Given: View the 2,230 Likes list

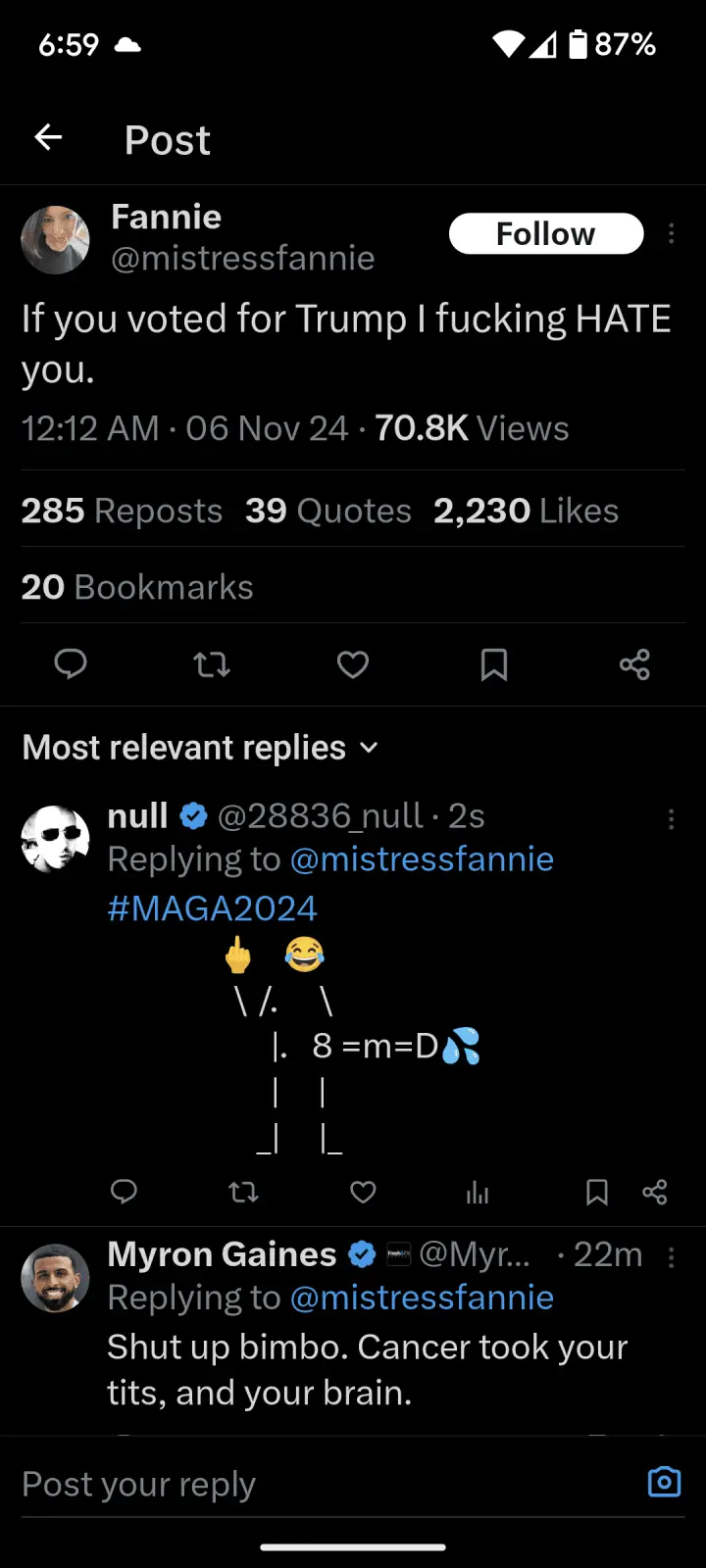Looking at the screenshot, I should click(x=526, y=511).
